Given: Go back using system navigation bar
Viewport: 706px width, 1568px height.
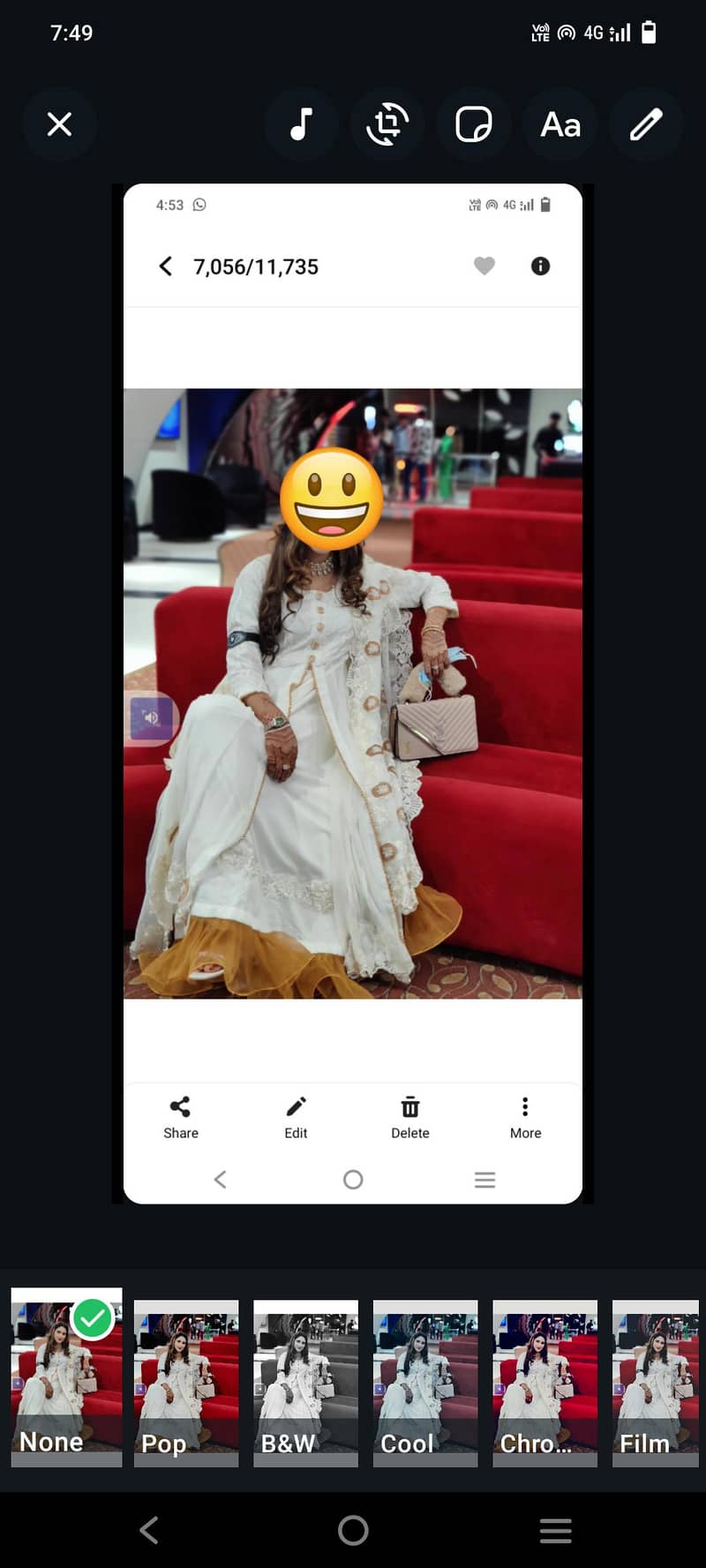Looking at the screenshot, I should tap(149, 1530).
